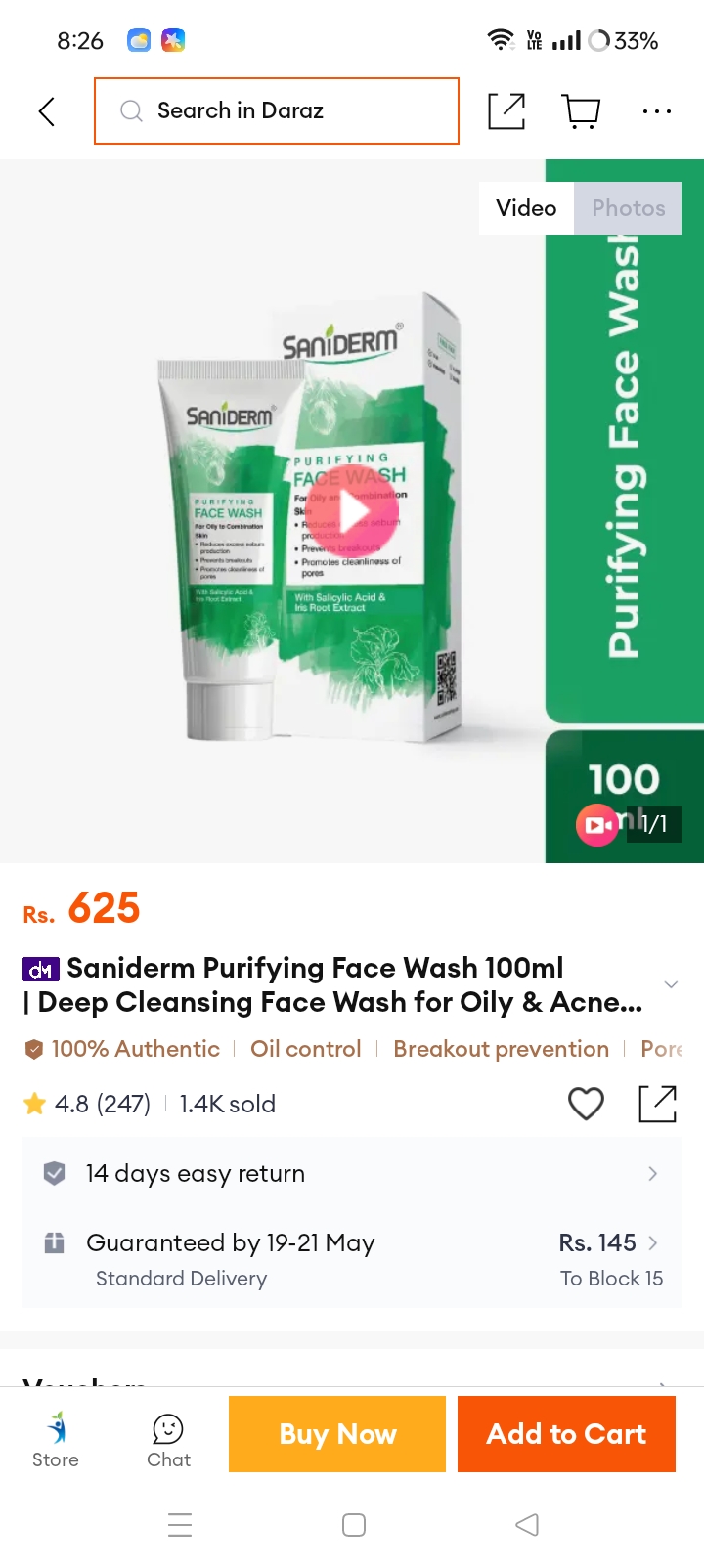Switch to the Photos tab
704x1568 pixels.
[628, 208]
